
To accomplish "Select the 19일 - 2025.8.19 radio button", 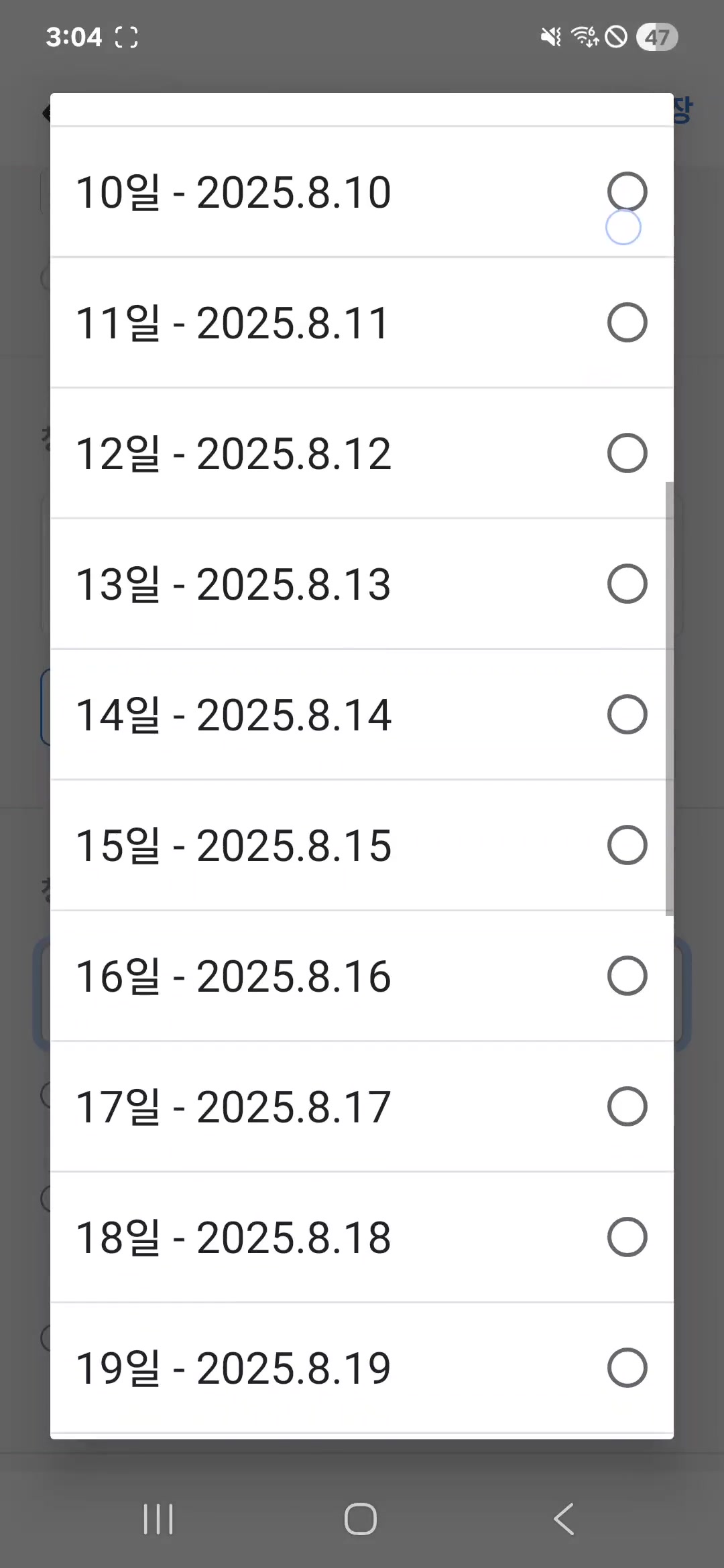I will 627,1368.
